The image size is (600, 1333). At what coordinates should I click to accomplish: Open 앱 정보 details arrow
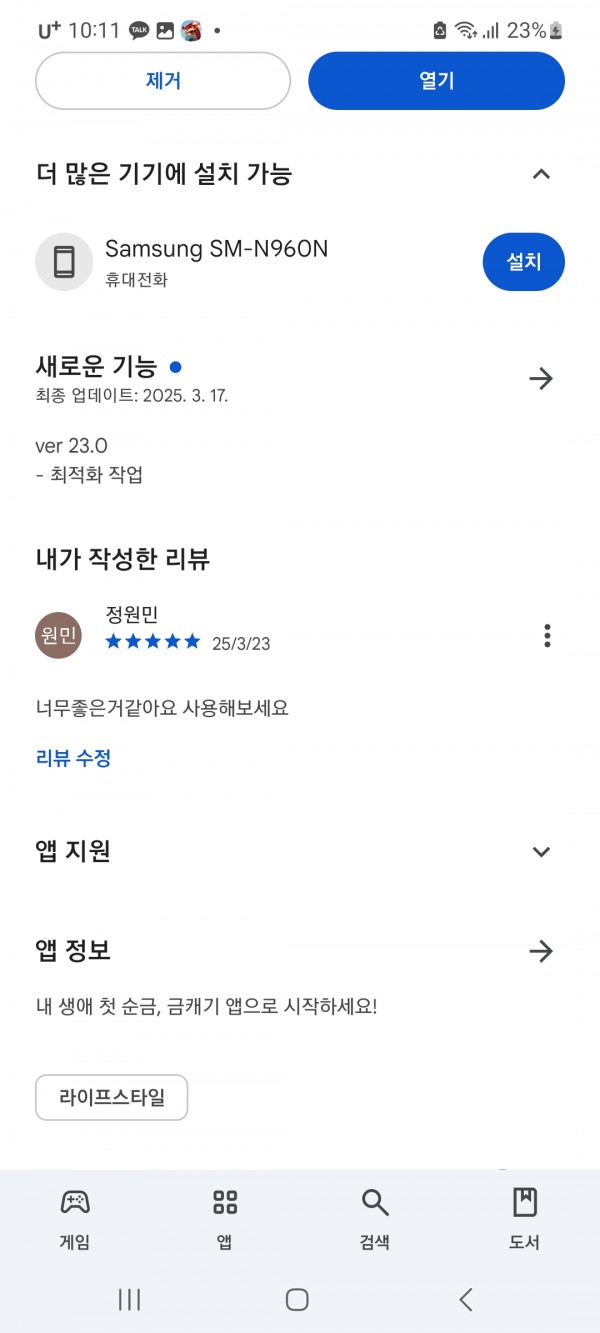(x=541, y=951)
